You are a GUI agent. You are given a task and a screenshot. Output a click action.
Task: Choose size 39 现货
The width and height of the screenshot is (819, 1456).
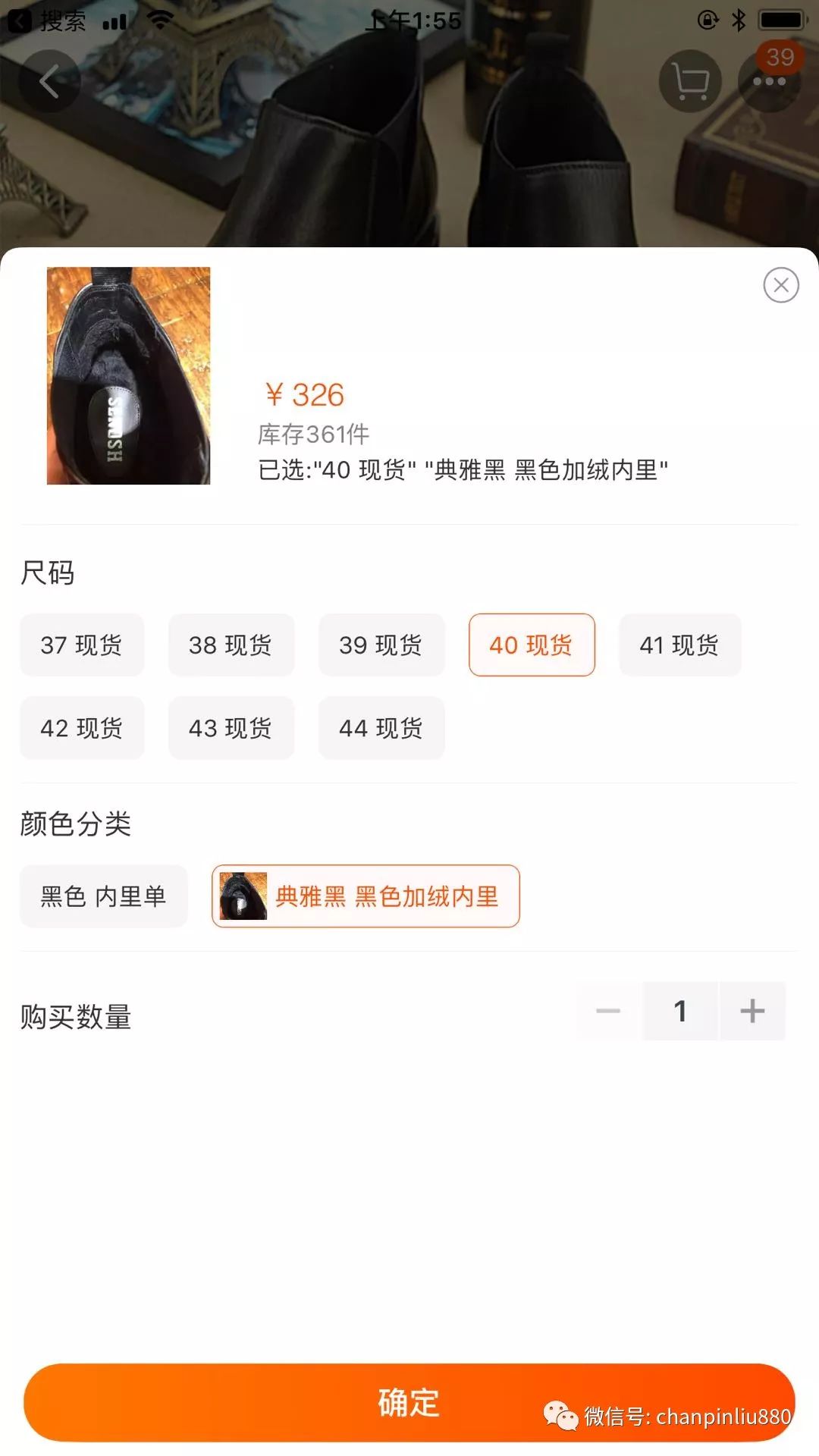[x=381, y=645]
